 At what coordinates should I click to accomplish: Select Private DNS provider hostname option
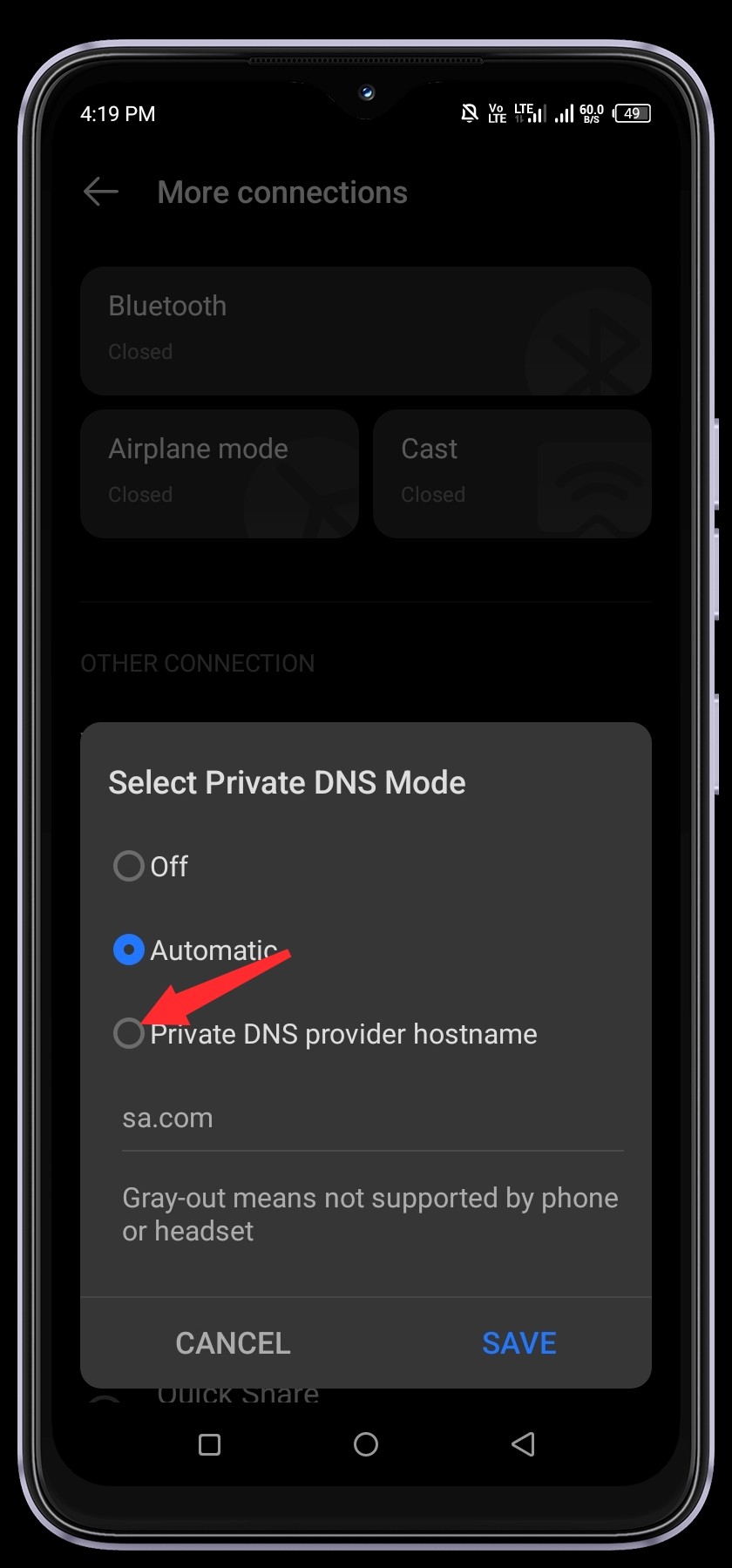(129, 1033)
